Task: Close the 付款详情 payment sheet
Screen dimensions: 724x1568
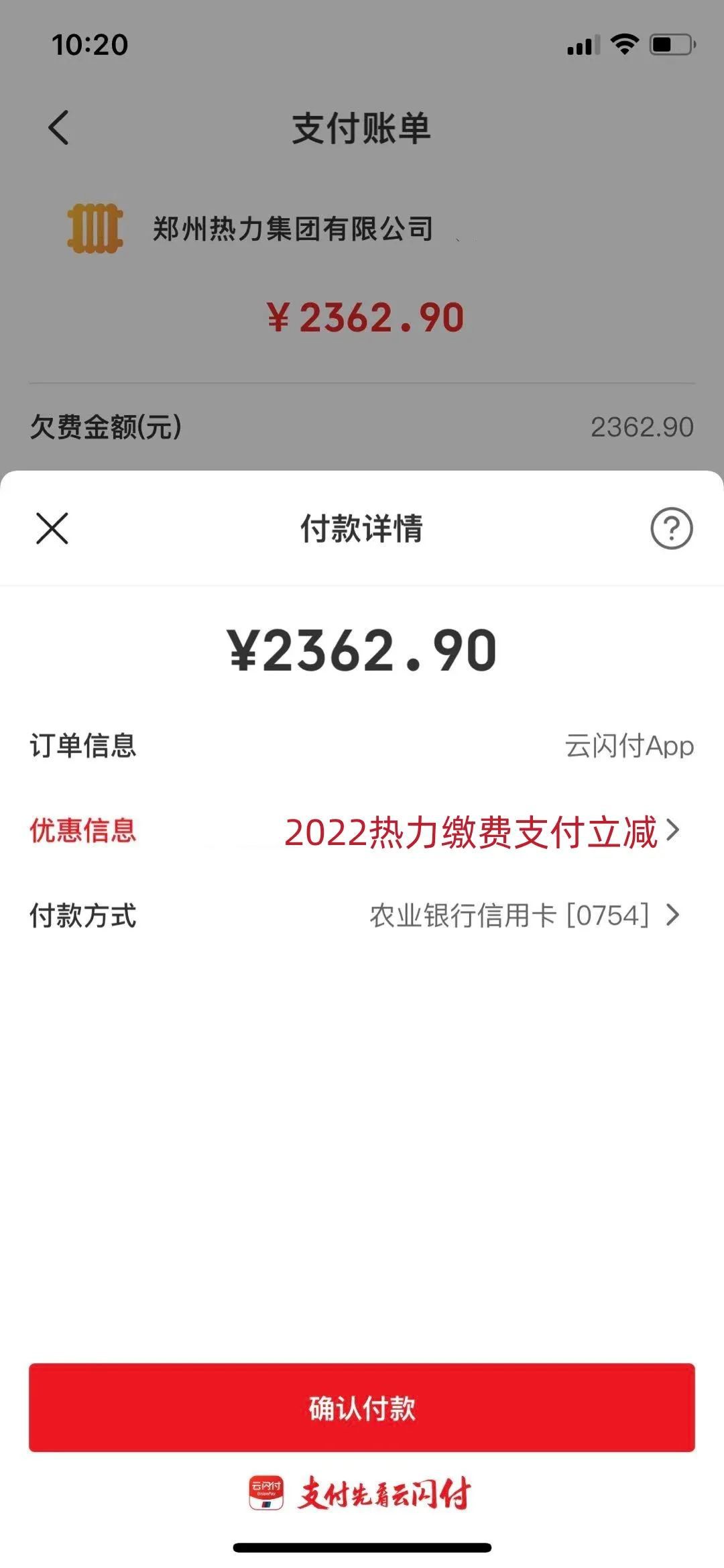Action: tap(52, 528)
